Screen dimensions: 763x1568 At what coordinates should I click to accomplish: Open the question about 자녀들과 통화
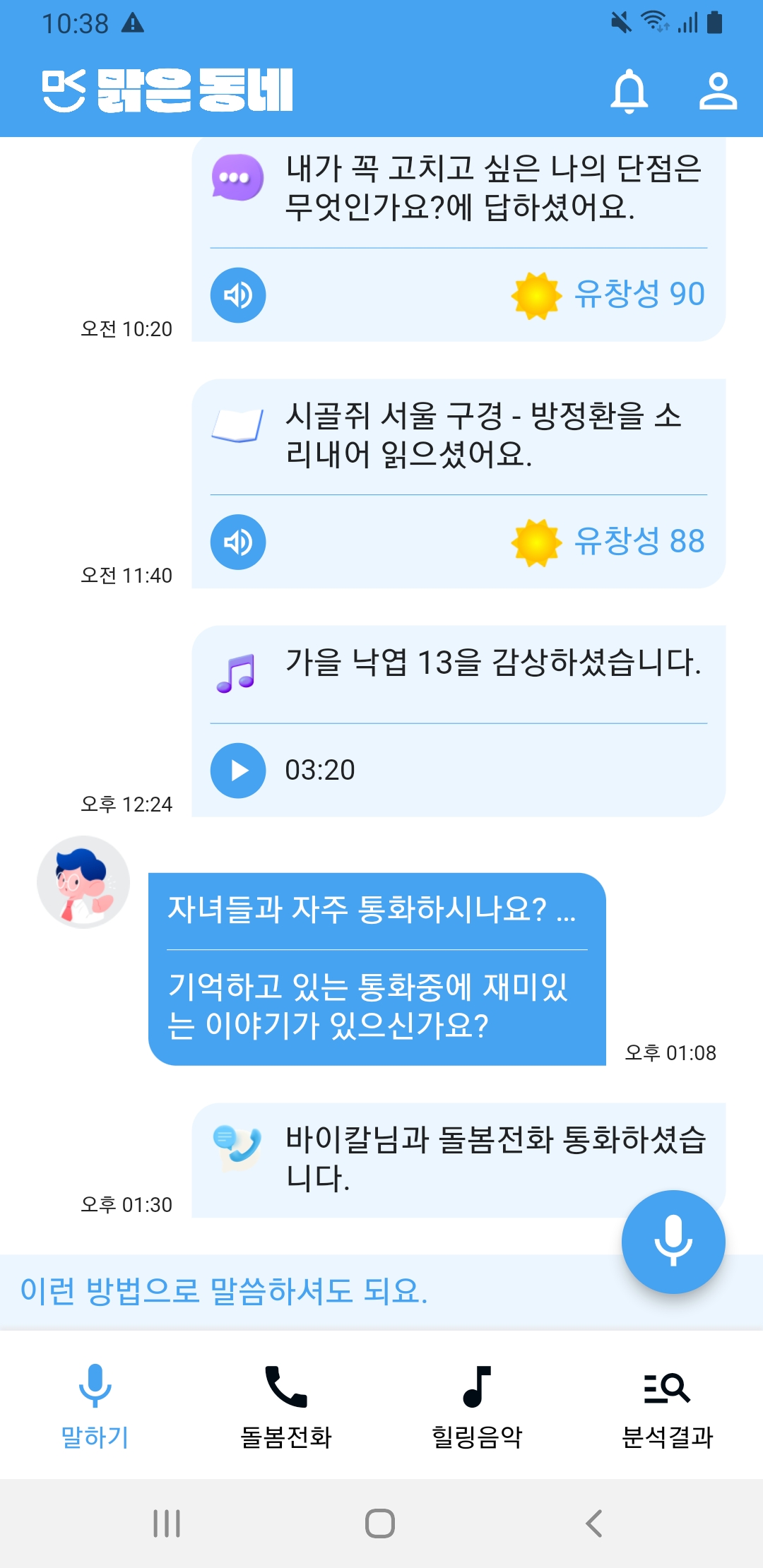(x=377, y=969)
